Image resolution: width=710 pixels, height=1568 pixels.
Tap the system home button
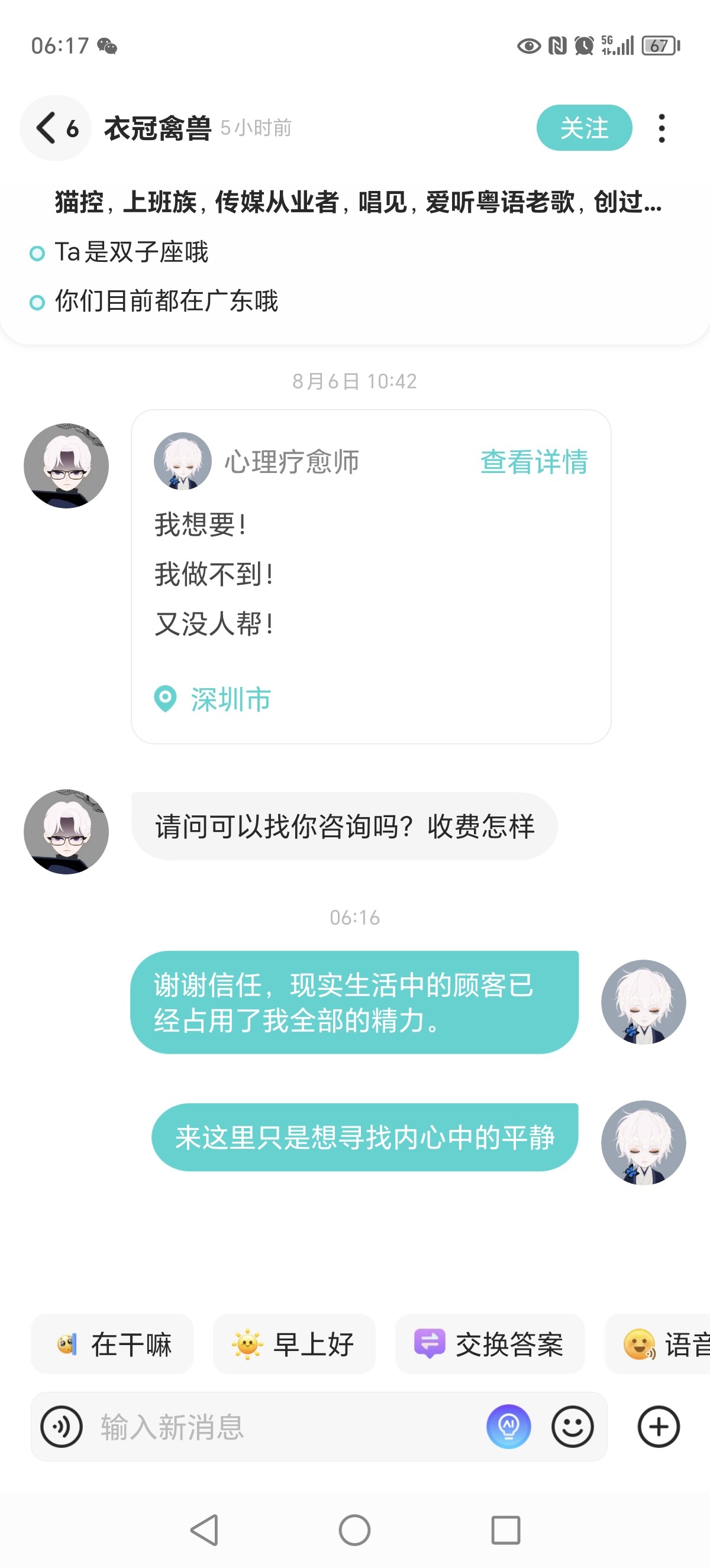354,1530
